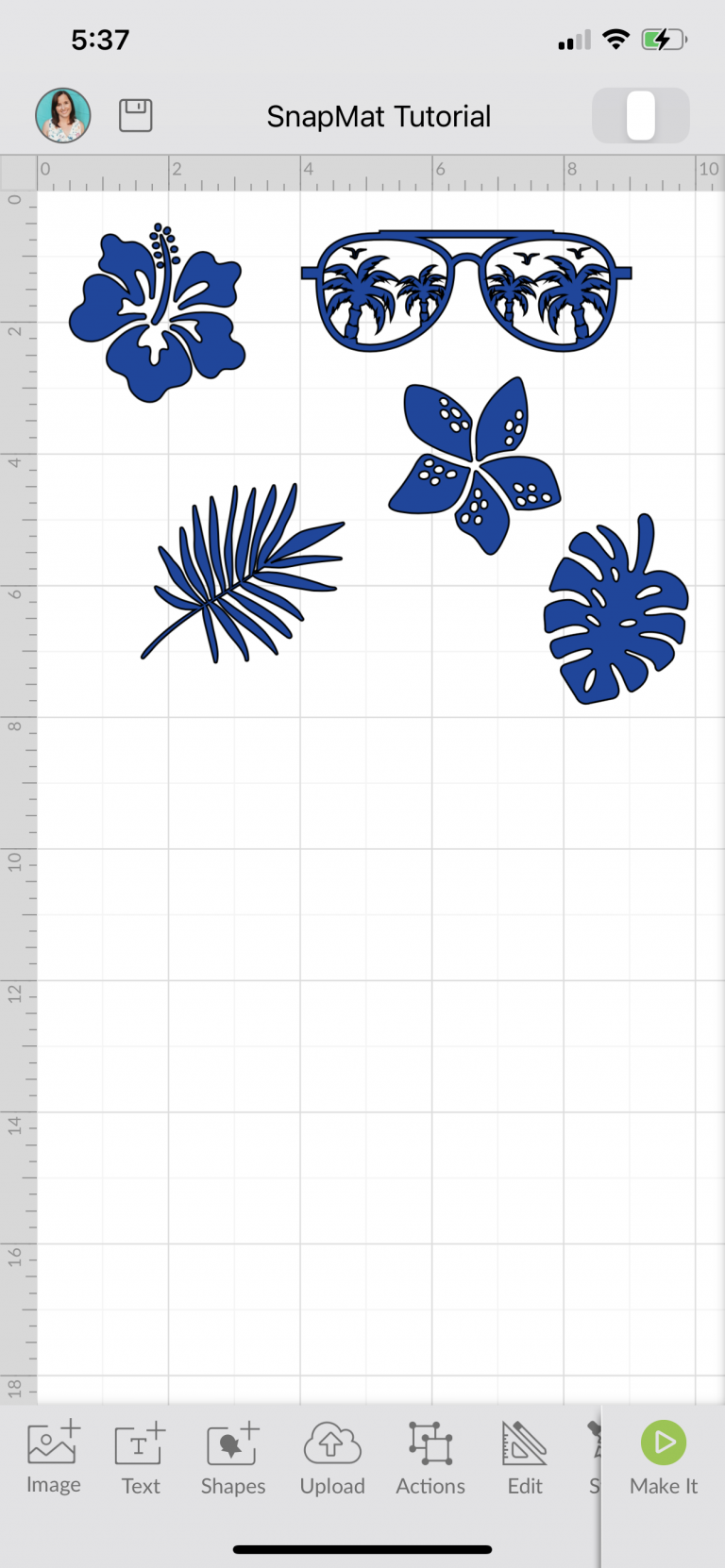Tap Upload to import artwork
The image size is (725, 1568).
pyautogui.click(x=332, y=1459)
